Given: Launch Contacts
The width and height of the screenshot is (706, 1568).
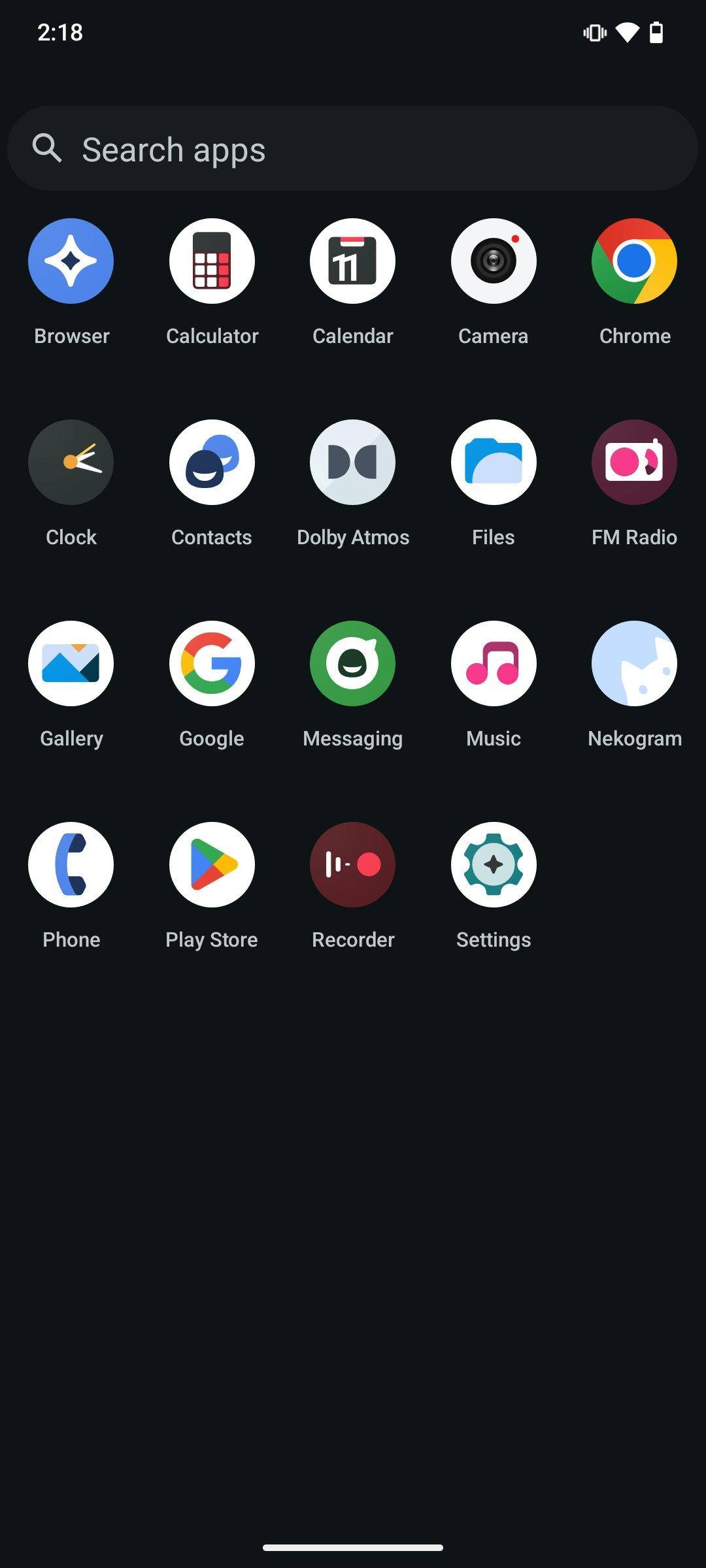Looking at the screenshot, I should 212,463.
